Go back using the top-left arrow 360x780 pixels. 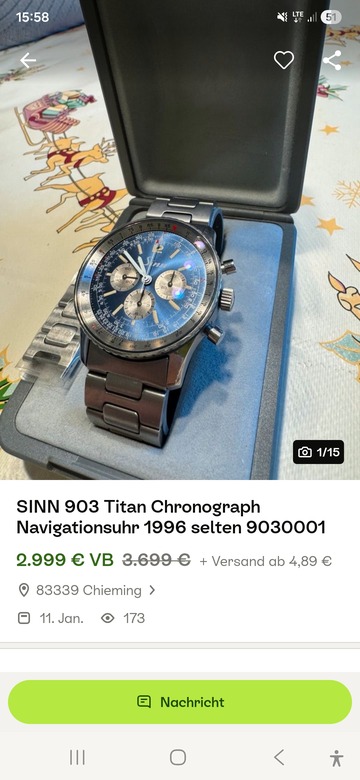pos(28,61)
